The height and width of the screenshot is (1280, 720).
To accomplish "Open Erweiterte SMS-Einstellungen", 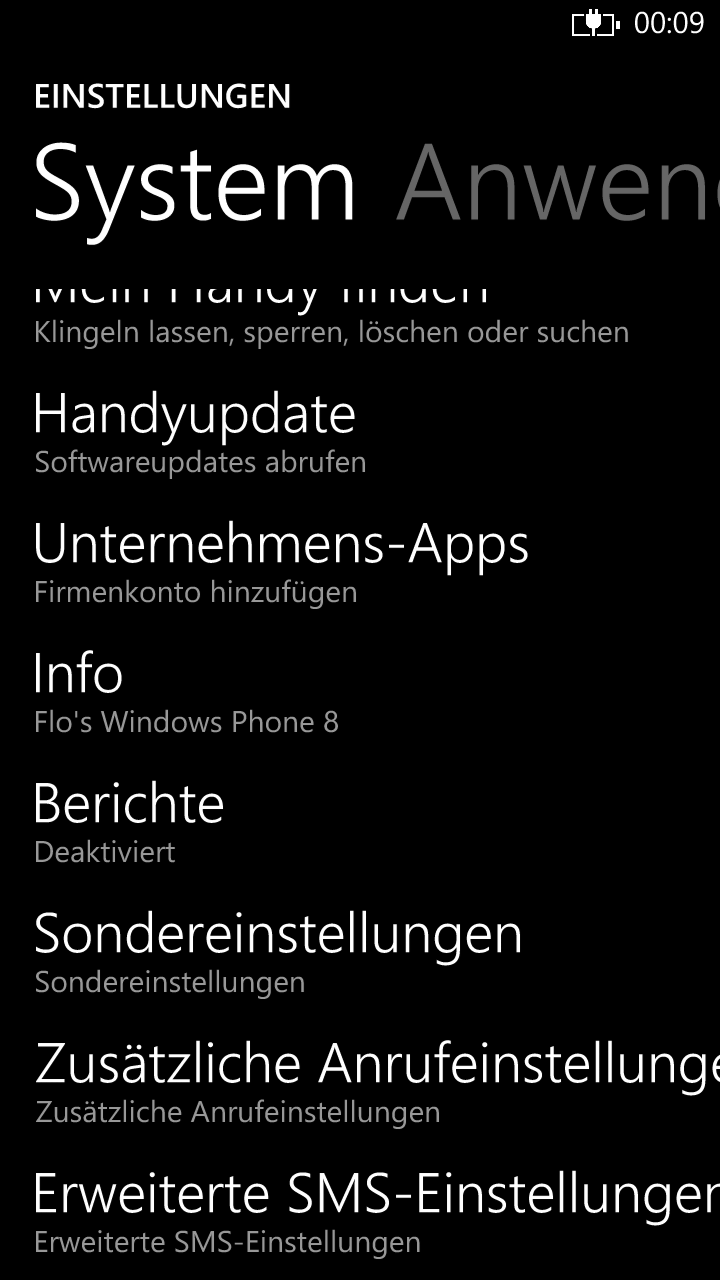I will (x=376, y=1212).
